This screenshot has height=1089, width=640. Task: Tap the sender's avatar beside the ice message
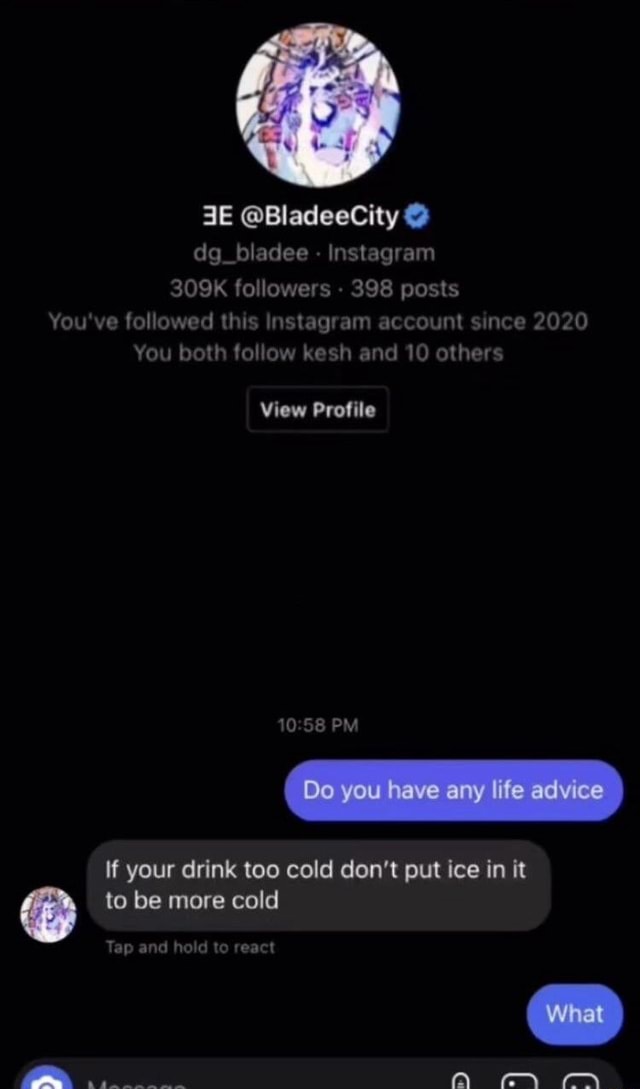click(48, 914)
